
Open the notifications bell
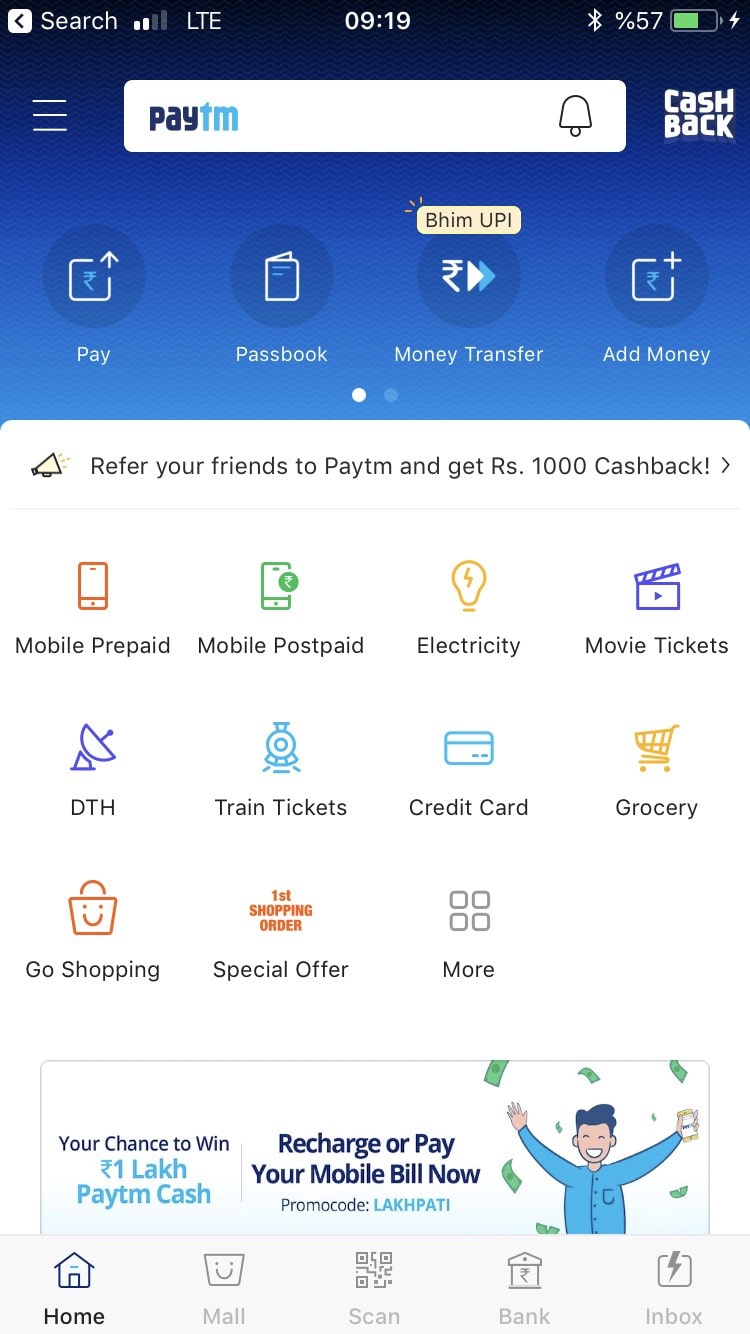[575, 116]
